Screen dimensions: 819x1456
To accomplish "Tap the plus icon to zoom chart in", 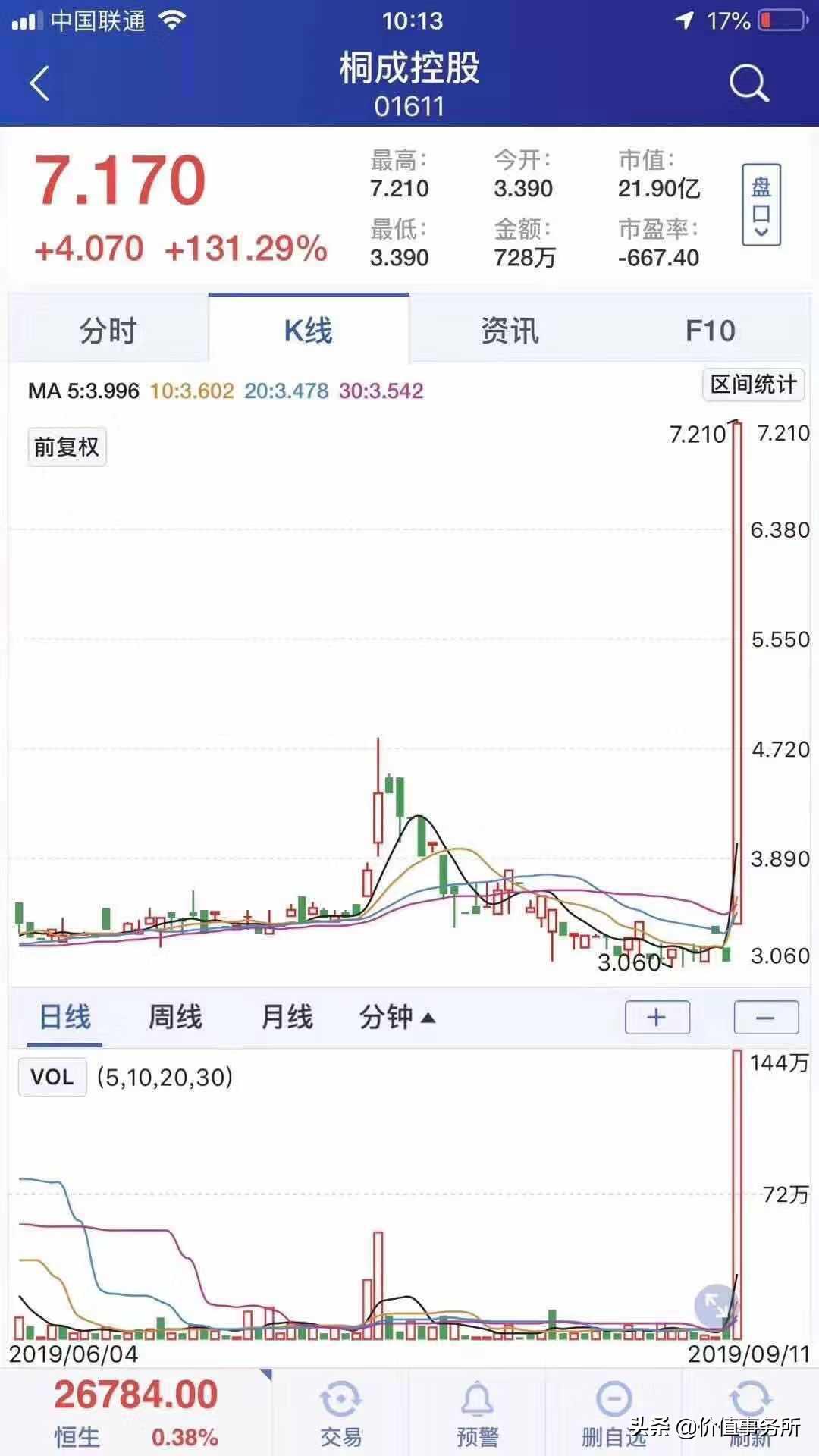I will pos(657,1017).
